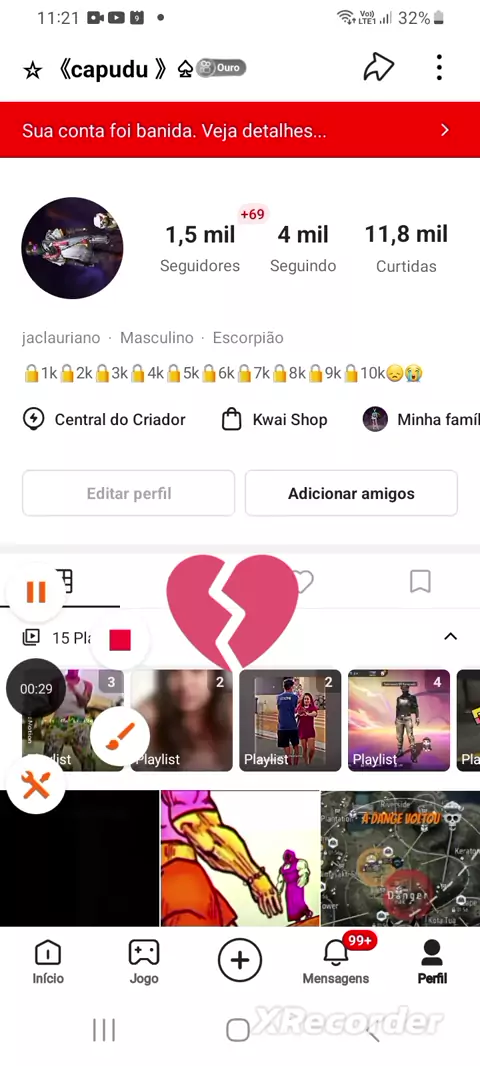The height and width of the screenshot is (1066, 480).
Task: Go to the Início tab
Action: 48,963
